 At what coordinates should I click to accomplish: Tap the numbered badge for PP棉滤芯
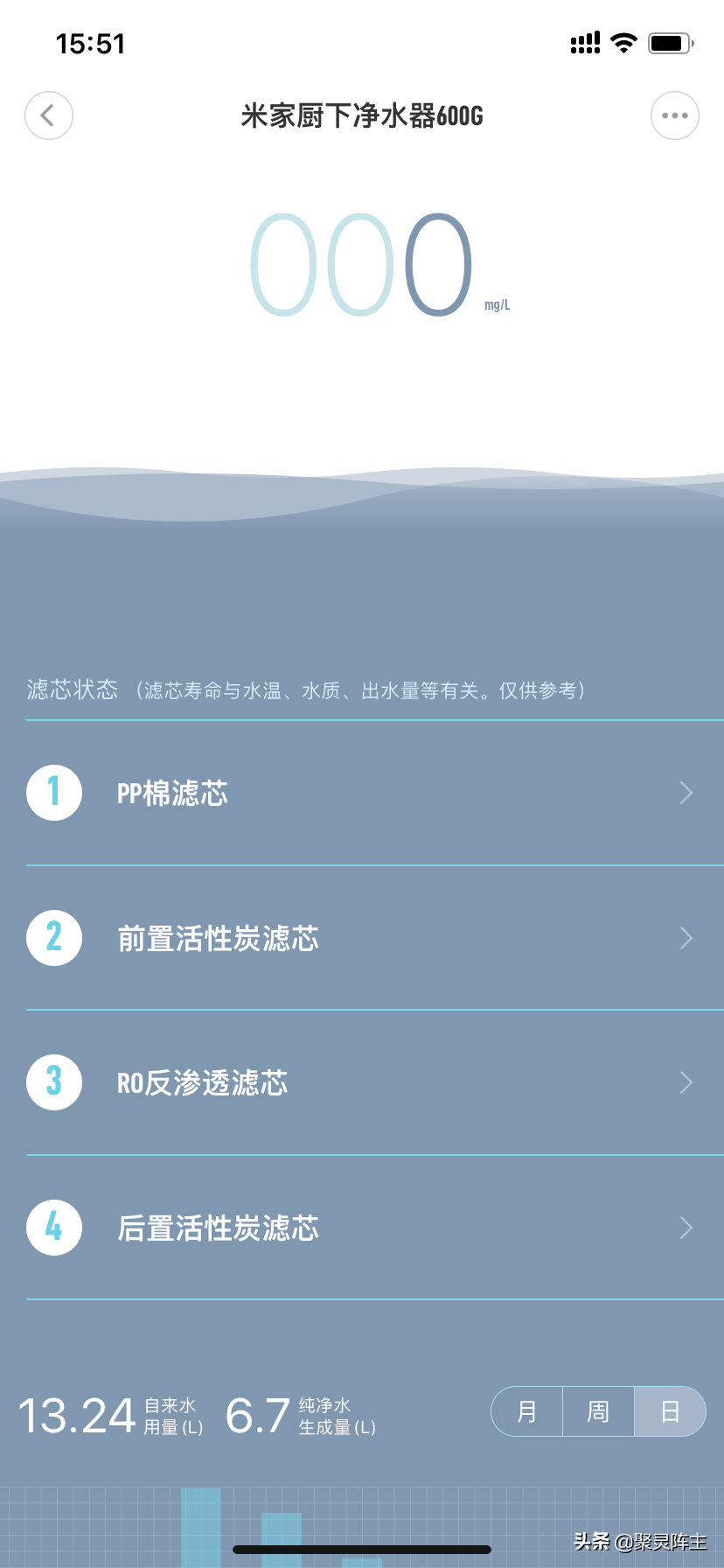53,792
